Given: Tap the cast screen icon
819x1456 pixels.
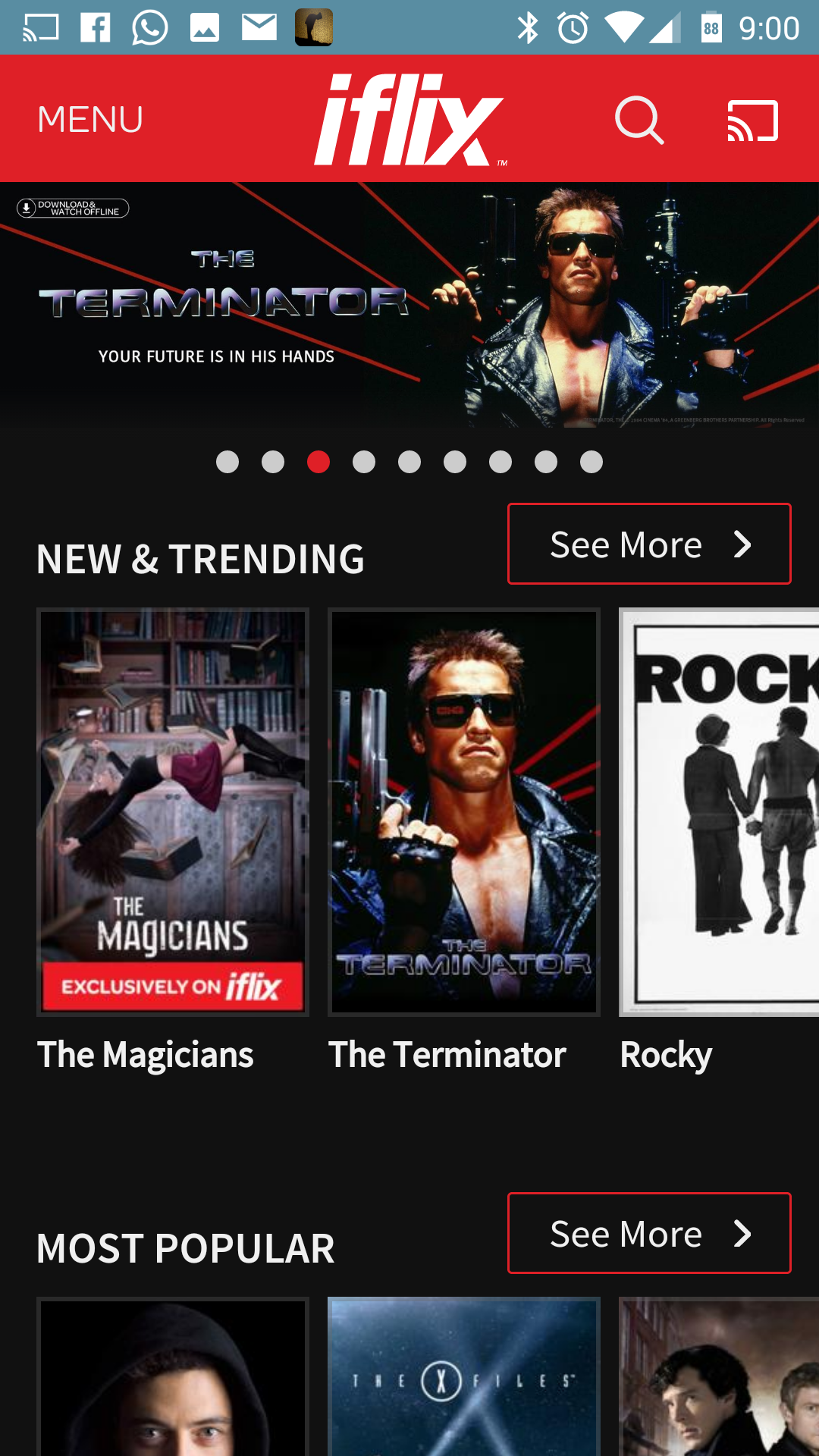Looking at the screenshot, I should click(753, 121).
